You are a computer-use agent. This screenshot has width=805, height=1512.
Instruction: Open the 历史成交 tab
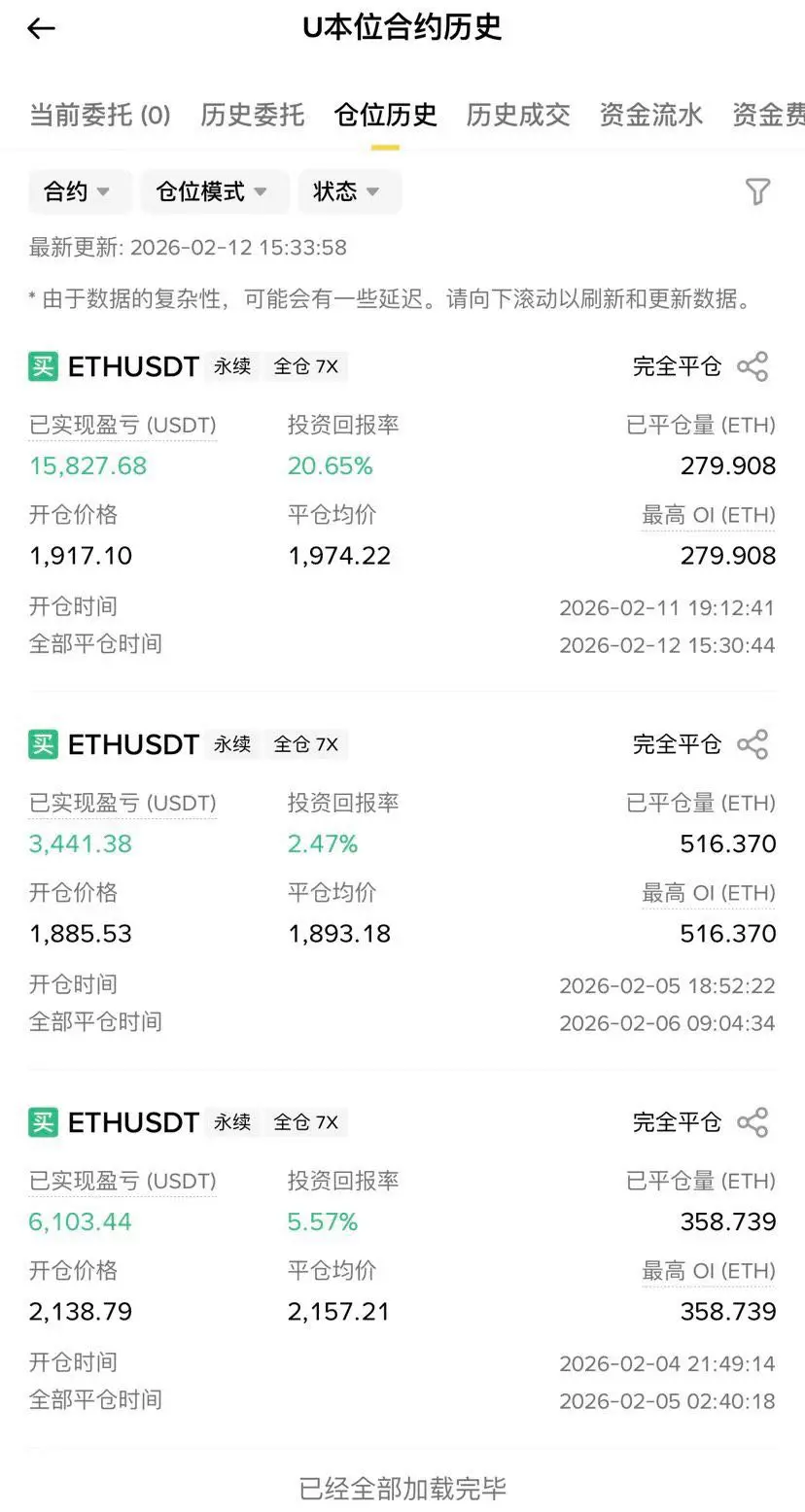[518, 115]
